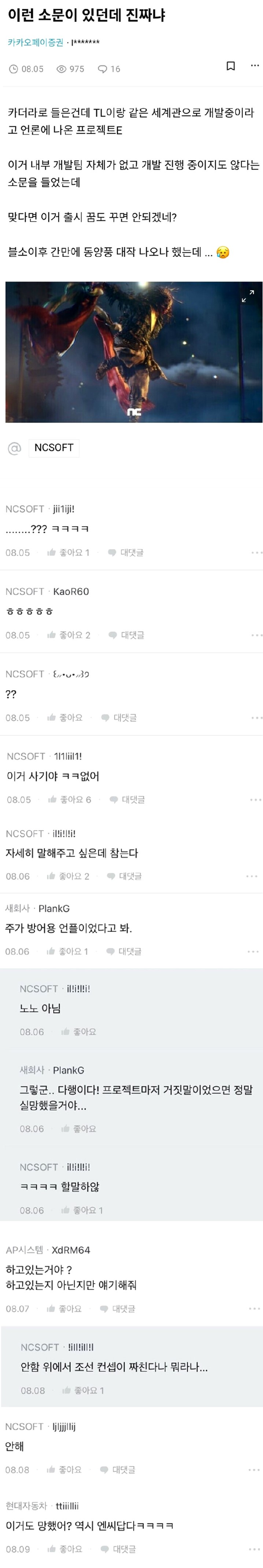Reply to KaoR60's comment
Image resolution: width=263 pixels, height=1568 pixels.
coord(126,635)
